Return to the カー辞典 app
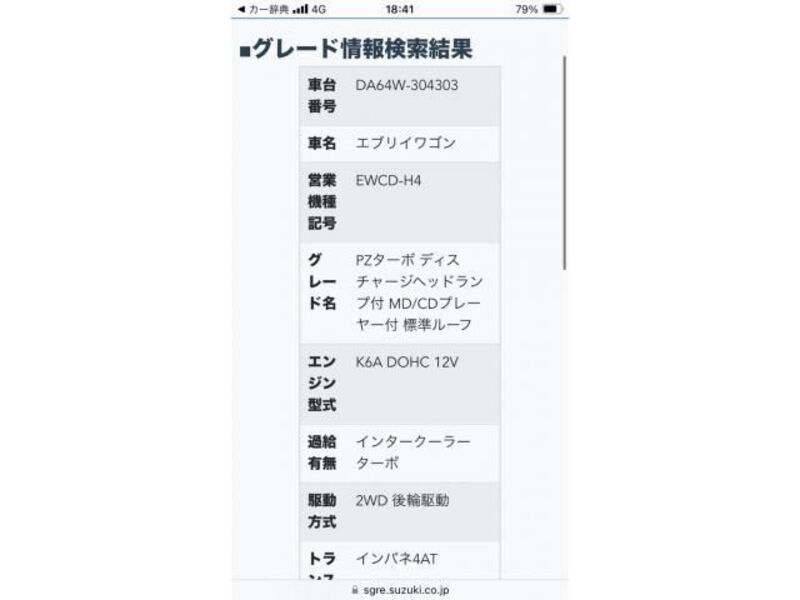 (262, 9)
